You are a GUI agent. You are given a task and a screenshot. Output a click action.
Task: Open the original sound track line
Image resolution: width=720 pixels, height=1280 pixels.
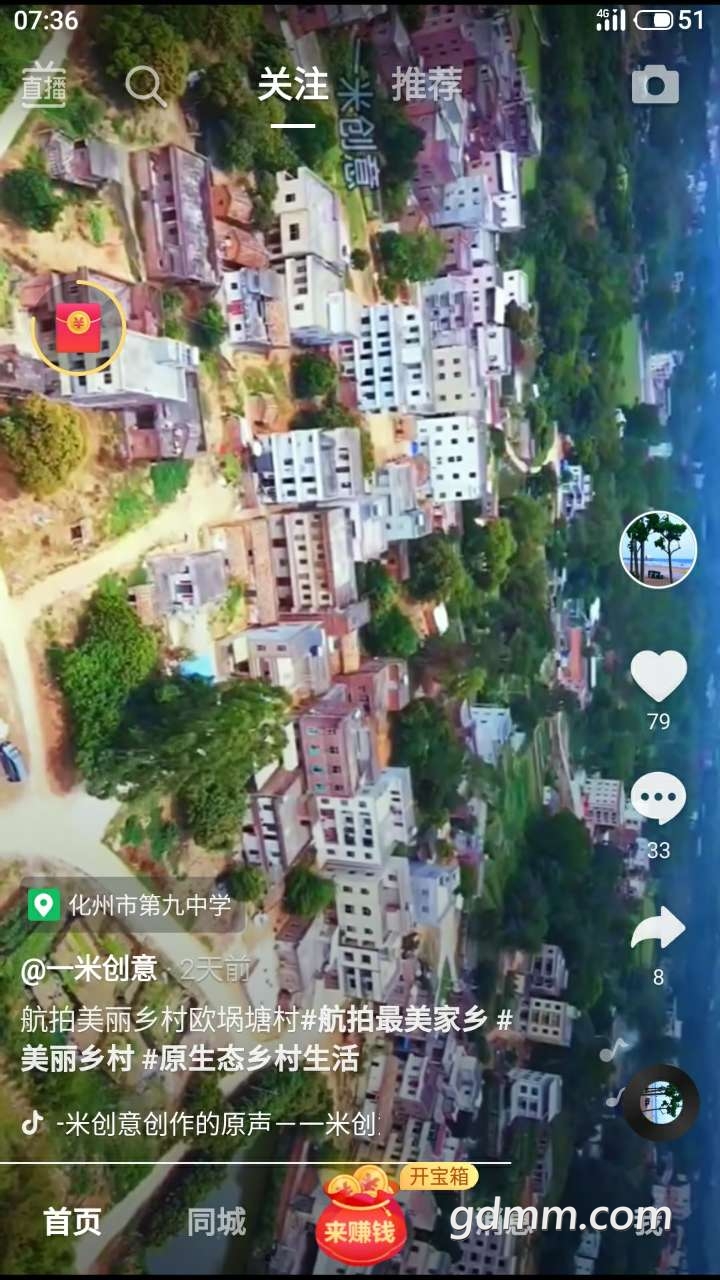tap(215, 1123)
